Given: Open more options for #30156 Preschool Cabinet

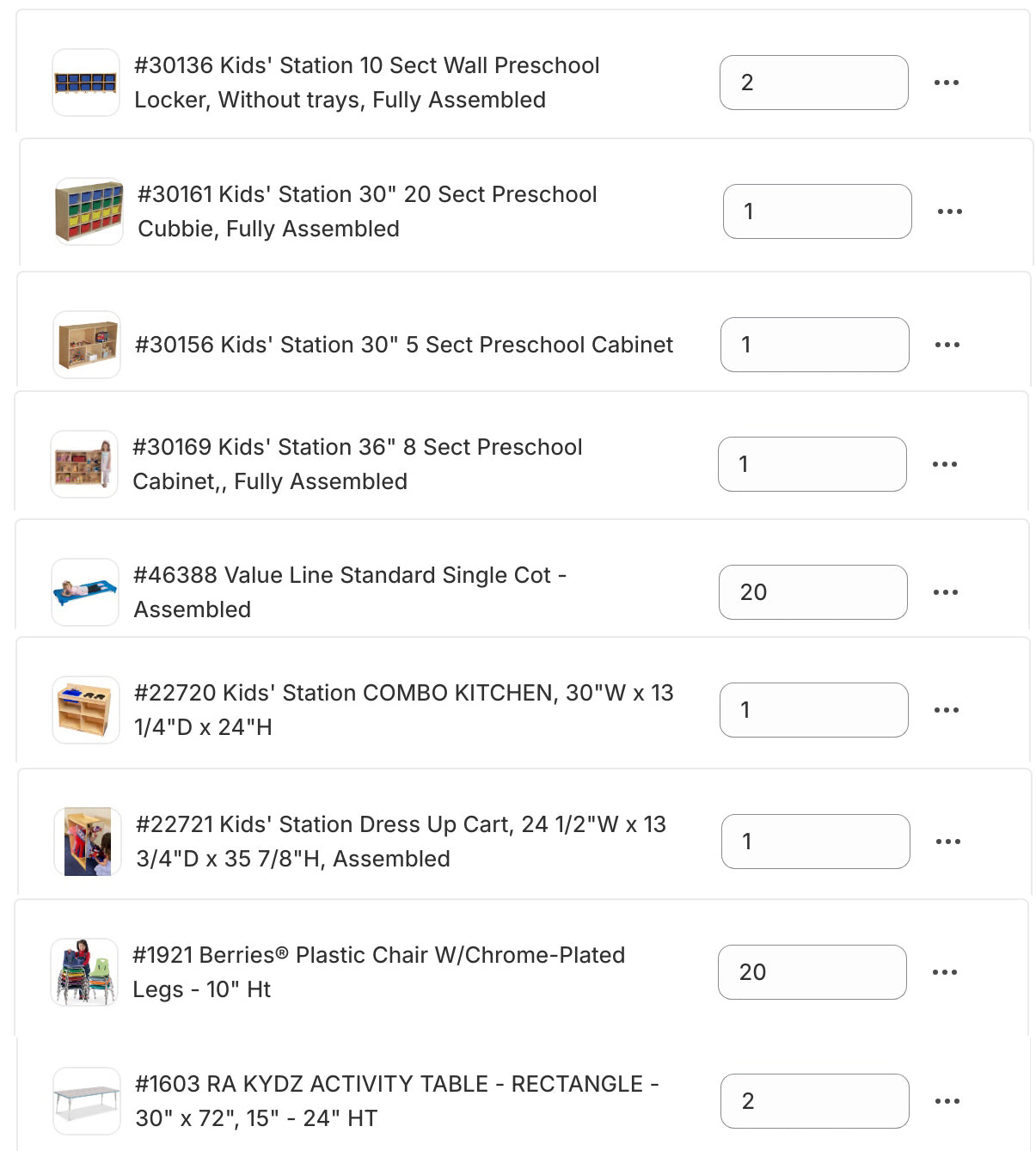Looking at the screenshot, I should [947, 345].
